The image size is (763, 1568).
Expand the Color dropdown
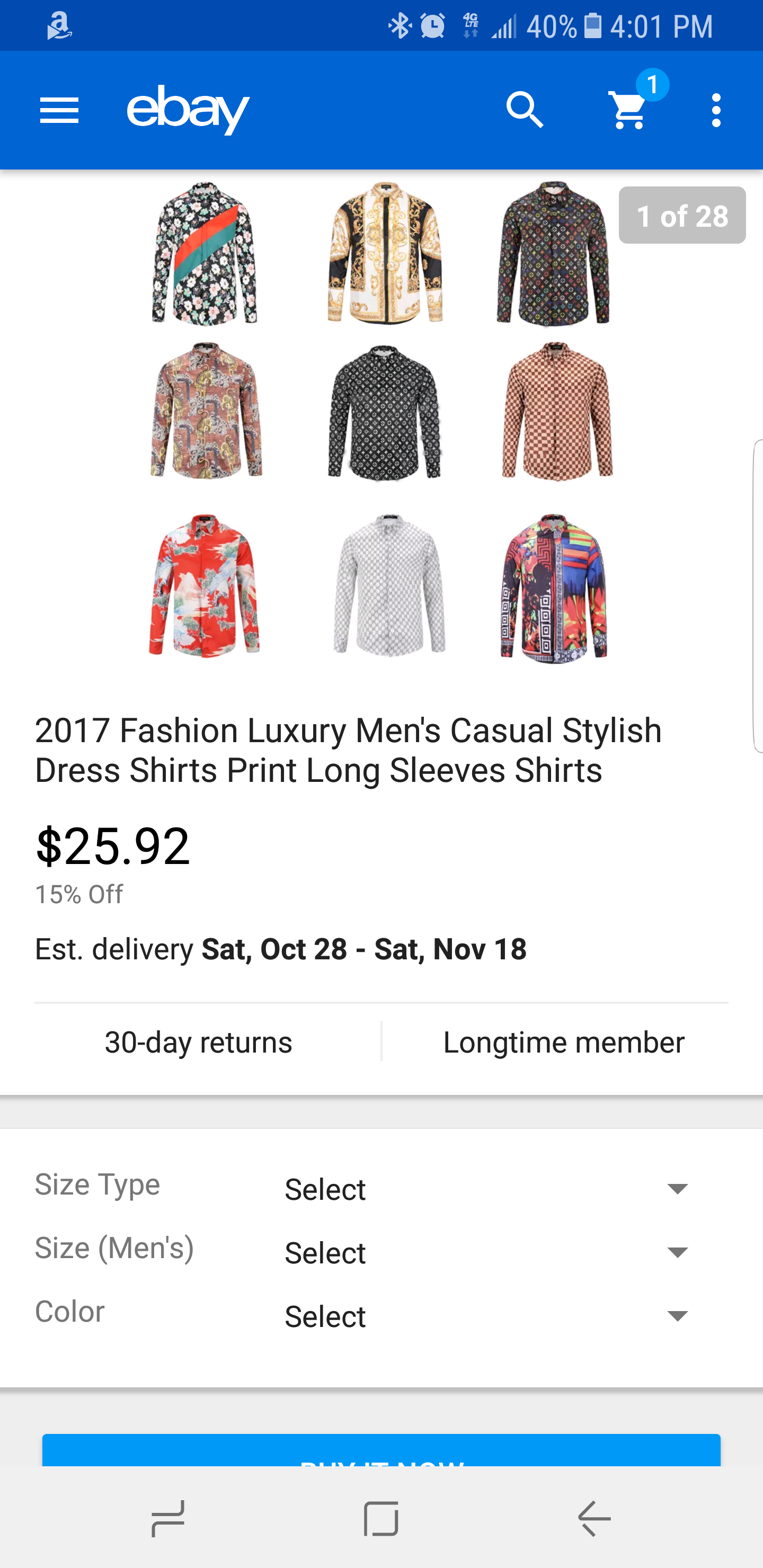coord(487,1315)
